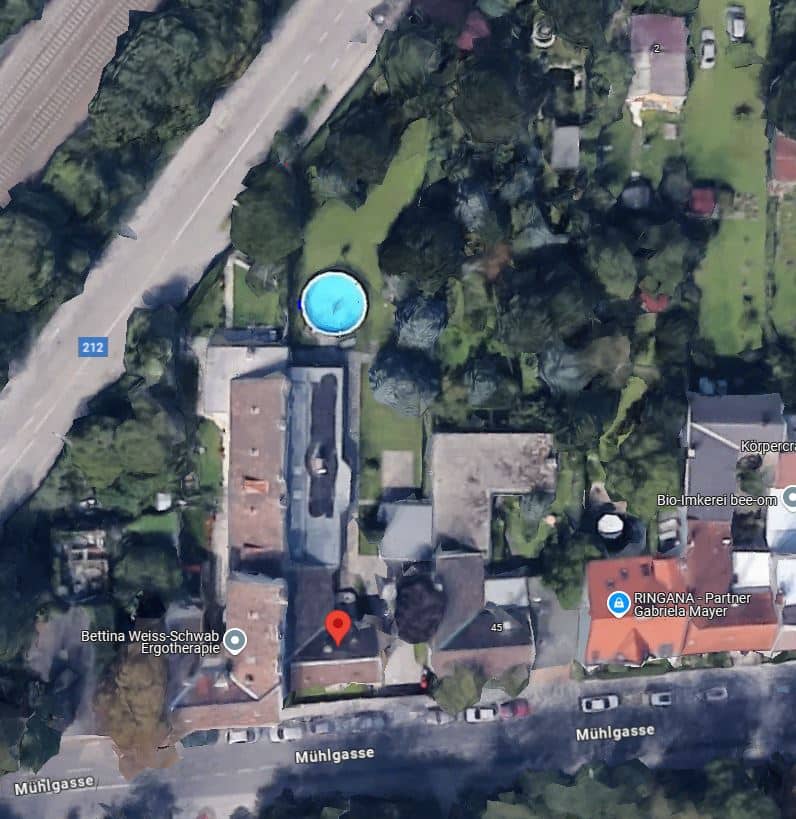This screenshot has width=796, height=819.
Task: Tap the red dropped location pin
Action: [x=338, y=628]
